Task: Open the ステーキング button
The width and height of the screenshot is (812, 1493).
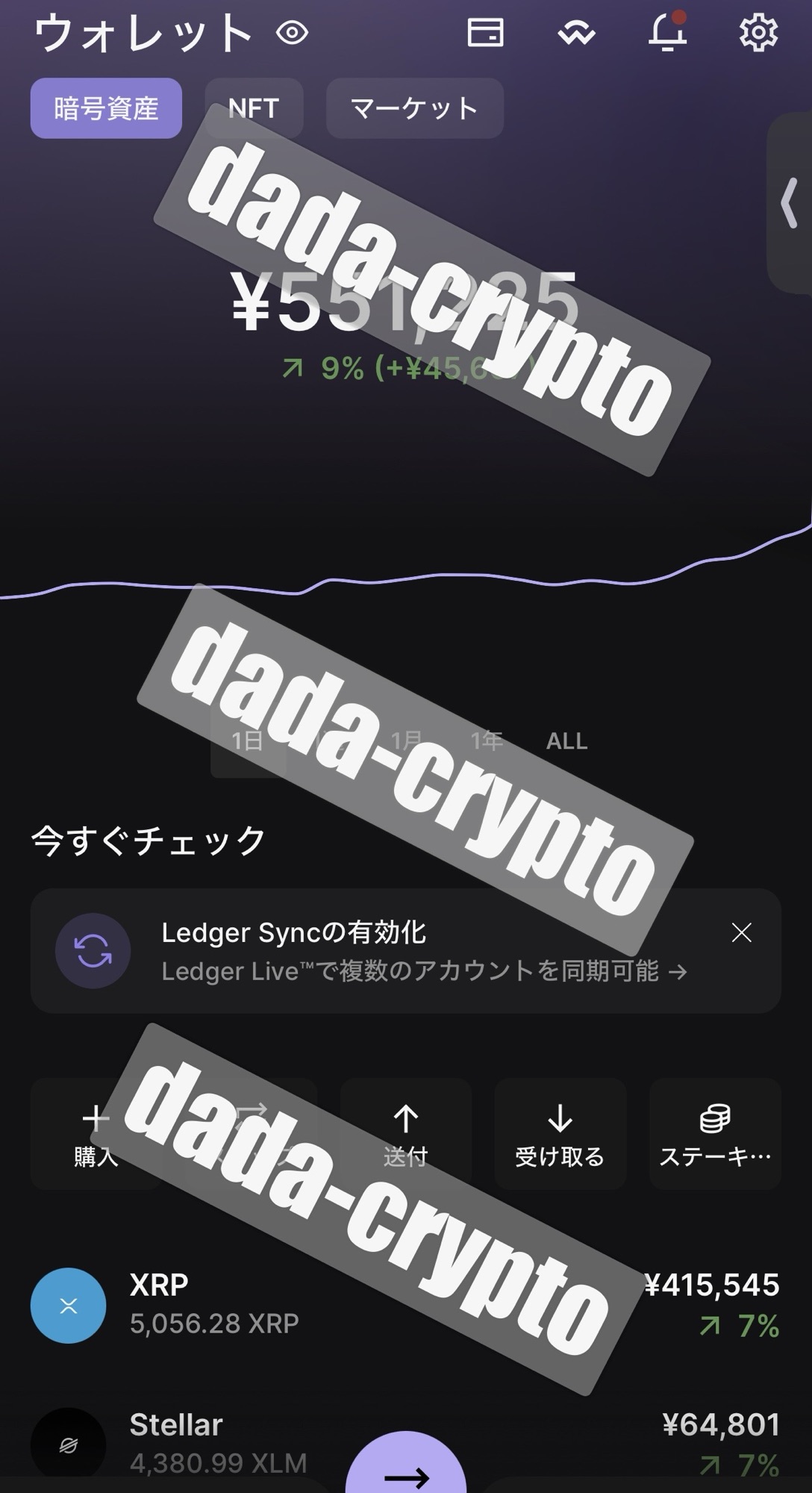Action: [715, 1134]
